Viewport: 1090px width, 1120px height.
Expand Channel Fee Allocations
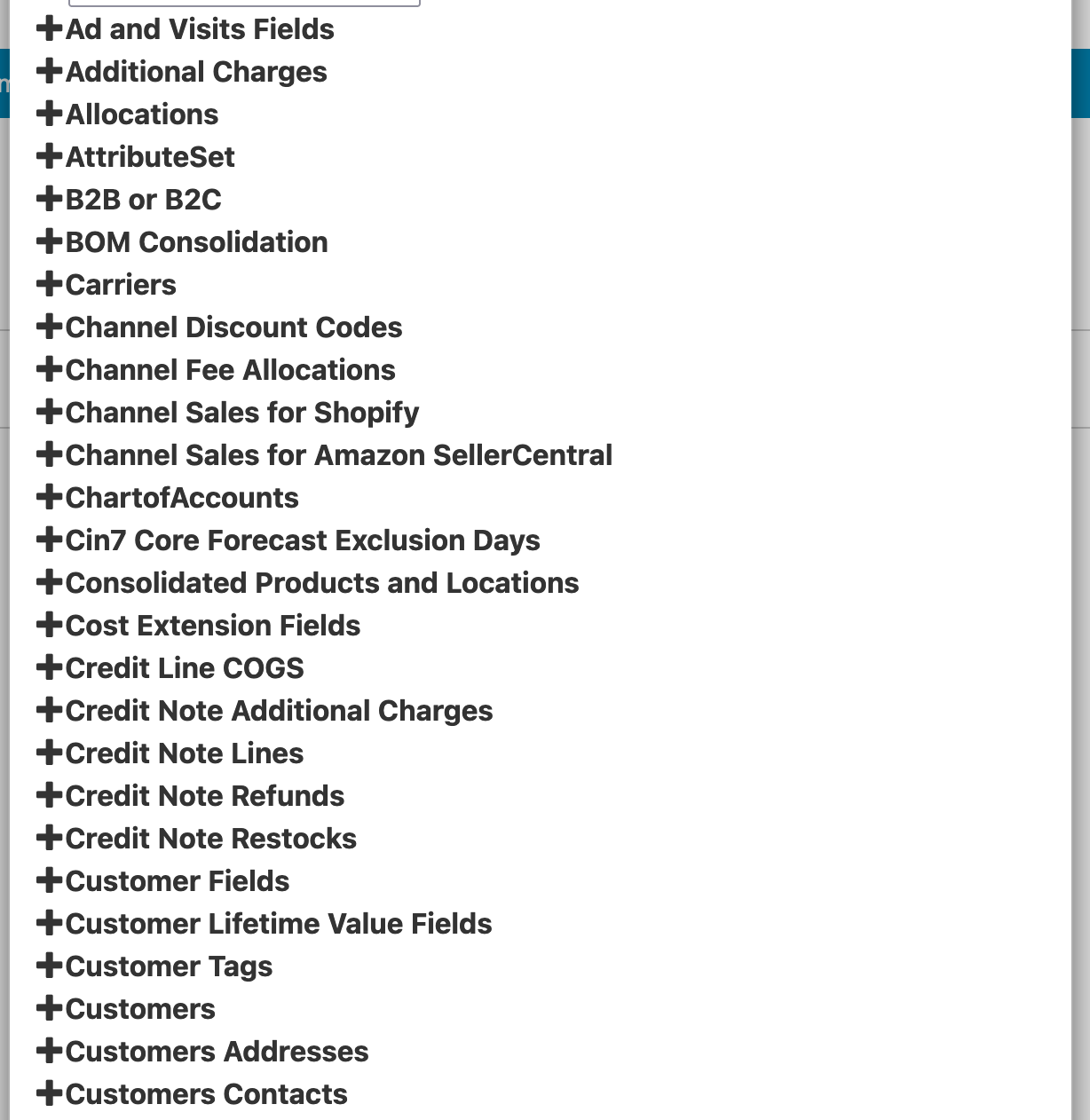click(50, 369)
